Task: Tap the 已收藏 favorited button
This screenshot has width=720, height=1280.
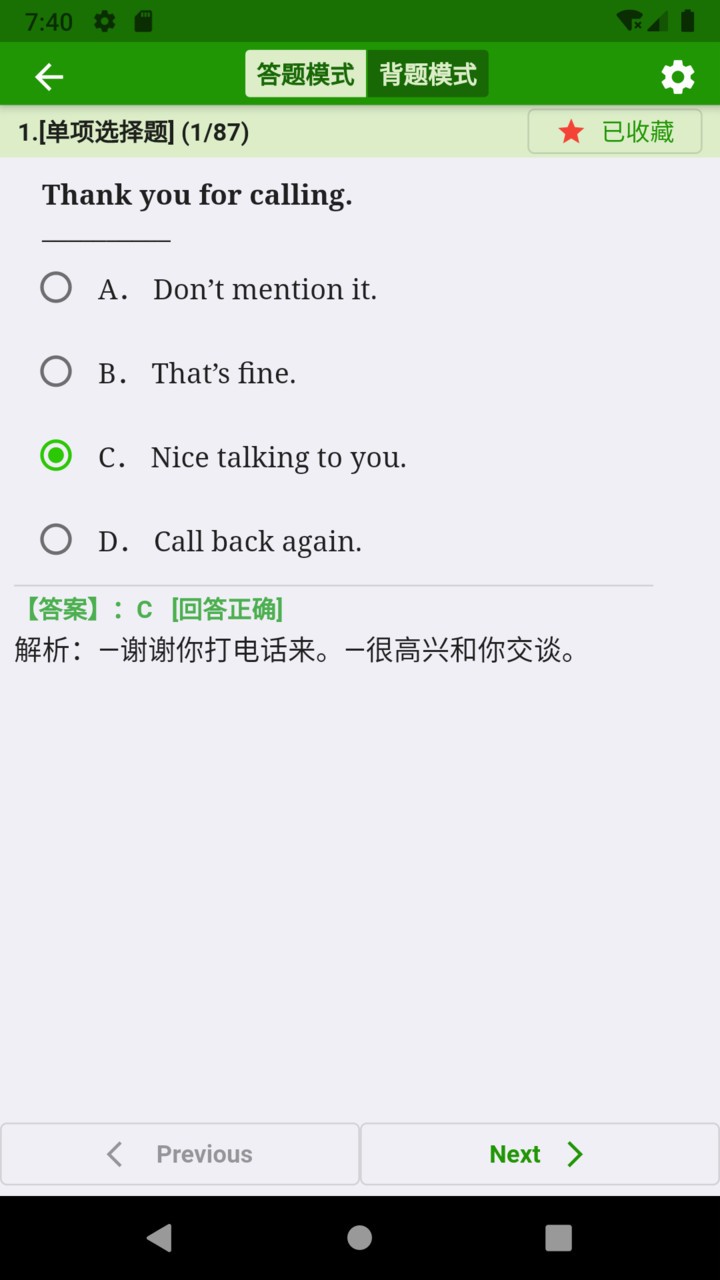Action: 614,131
